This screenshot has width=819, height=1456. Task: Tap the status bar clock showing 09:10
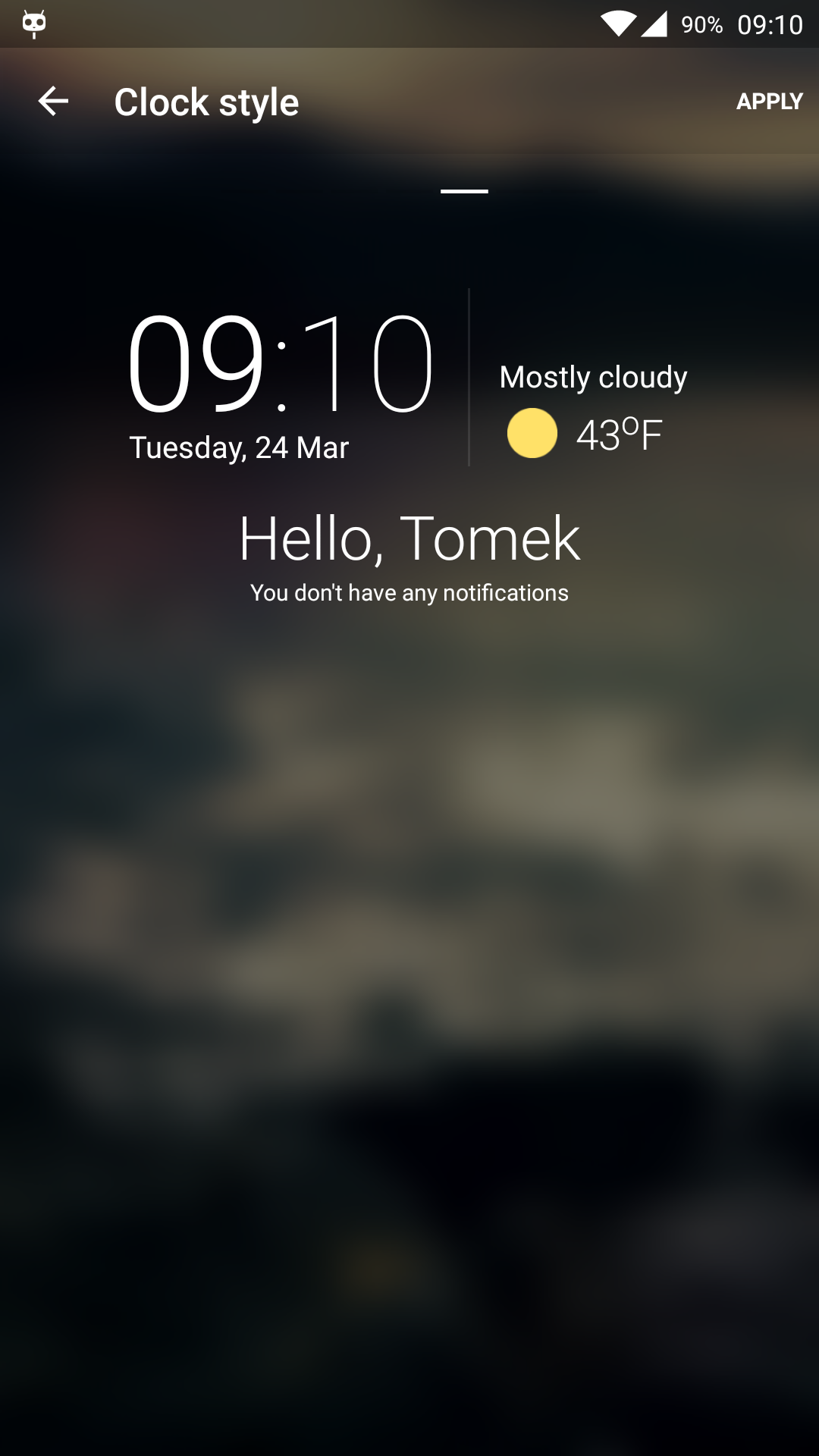[x=770, y=24]
